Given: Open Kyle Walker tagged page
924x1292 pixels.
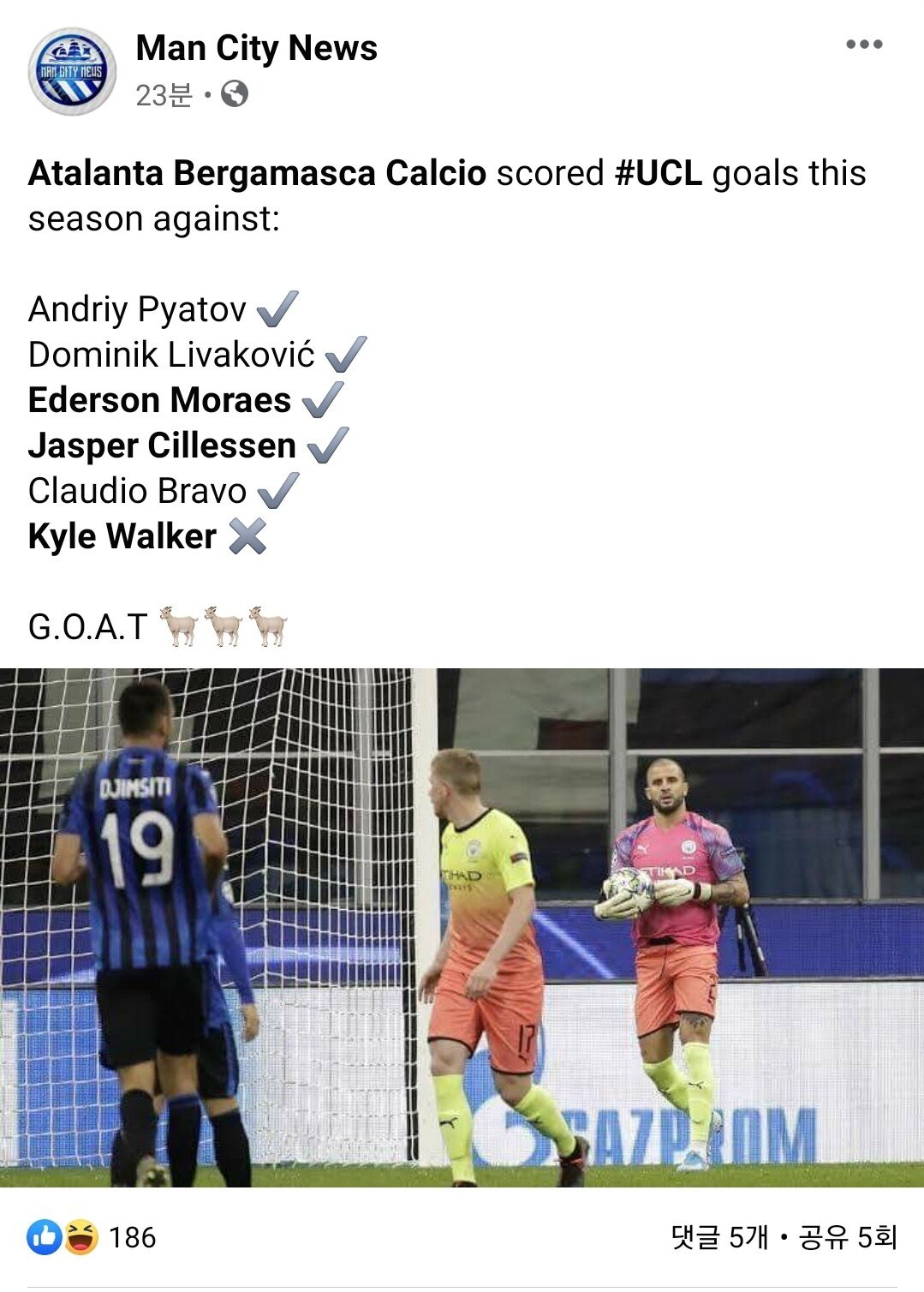Looking at the screenshot, I should 122,536.
